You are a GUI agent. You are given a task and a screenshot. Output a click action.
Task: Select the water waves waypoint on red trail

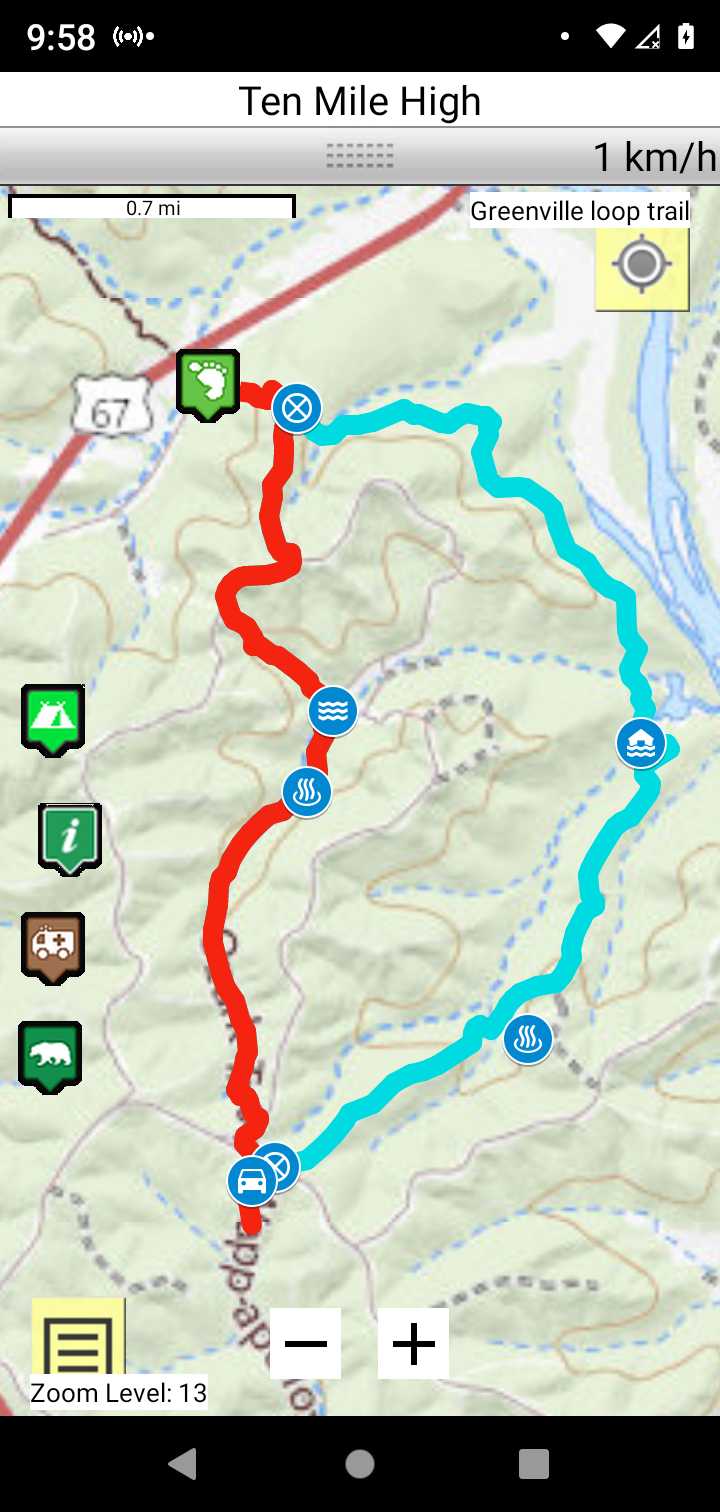(x=333, y=712)
